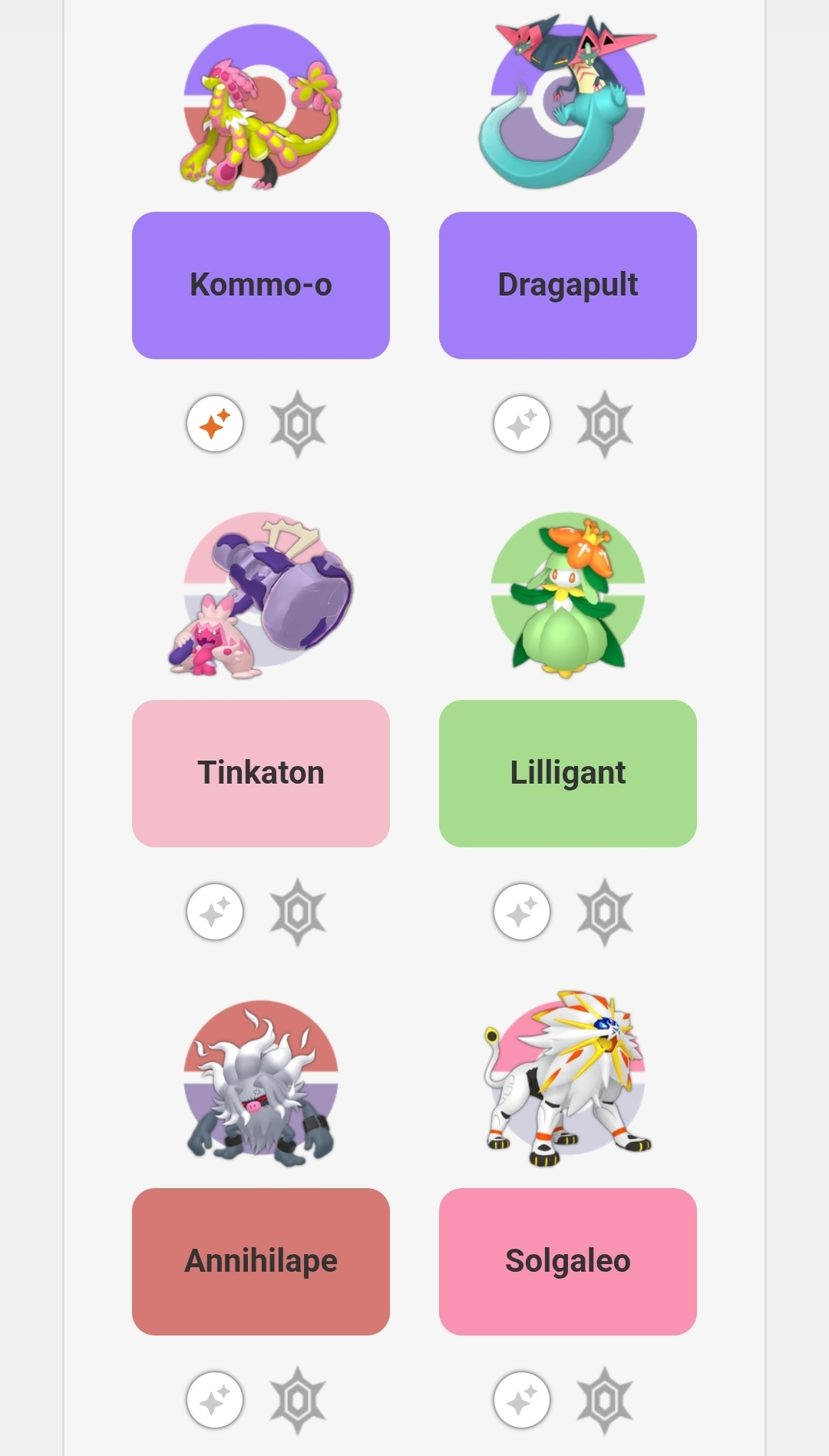
Task: Tap the hexagon star icon under Solgaleo
Action: coord(605,1400)
